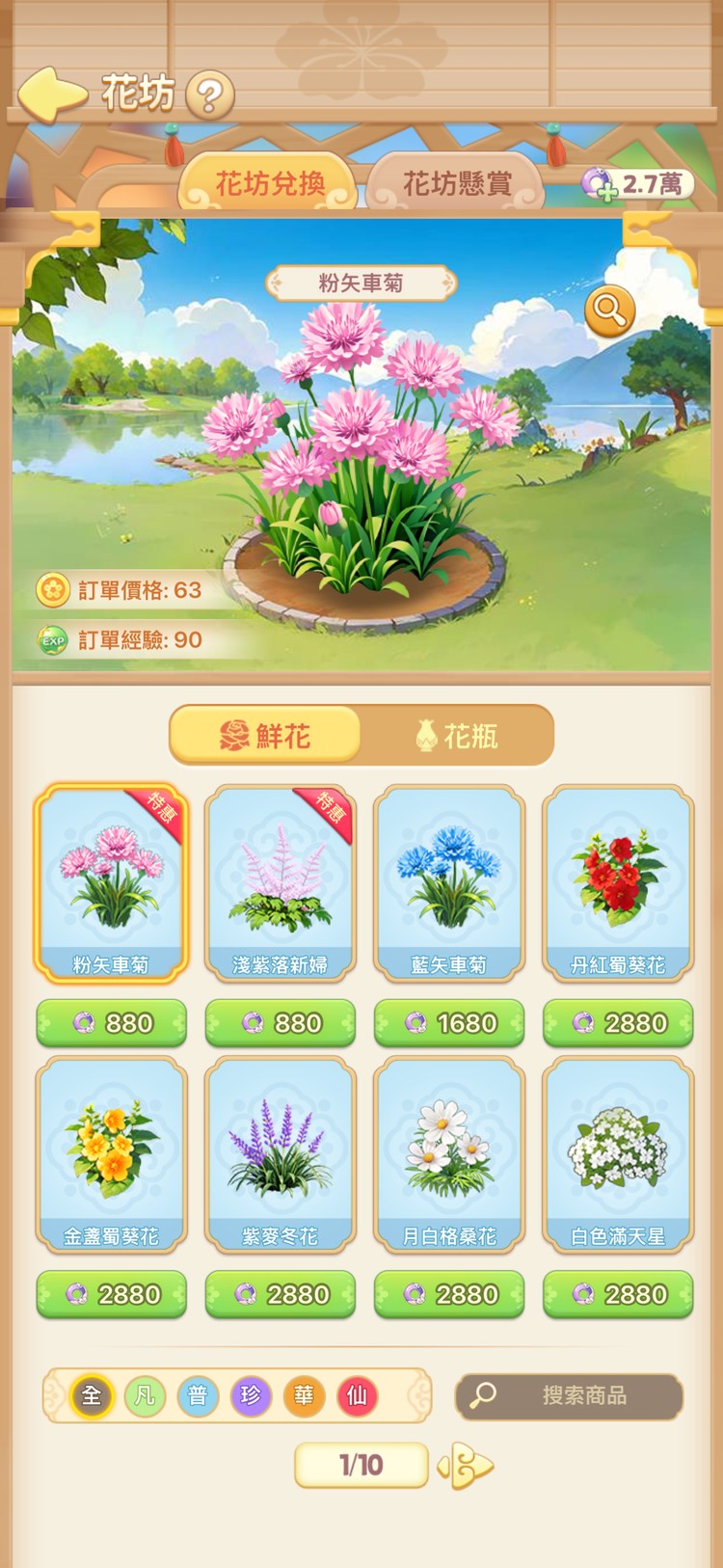Image resolution: width=723 pixels, height=1568 pixels.
Task: Select the 全 filter option
Action: 91,1395
